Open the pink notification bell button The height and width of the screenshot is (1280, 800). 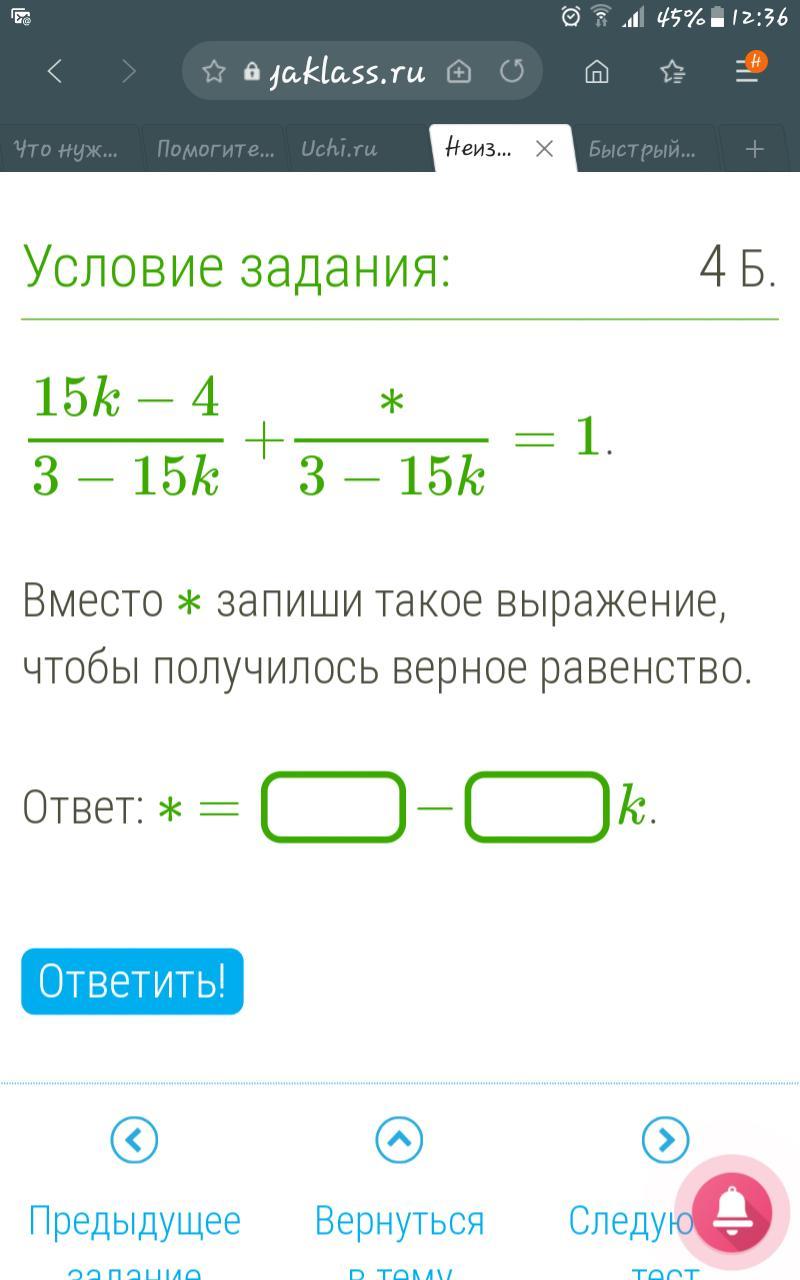(x=732, y=1211)
